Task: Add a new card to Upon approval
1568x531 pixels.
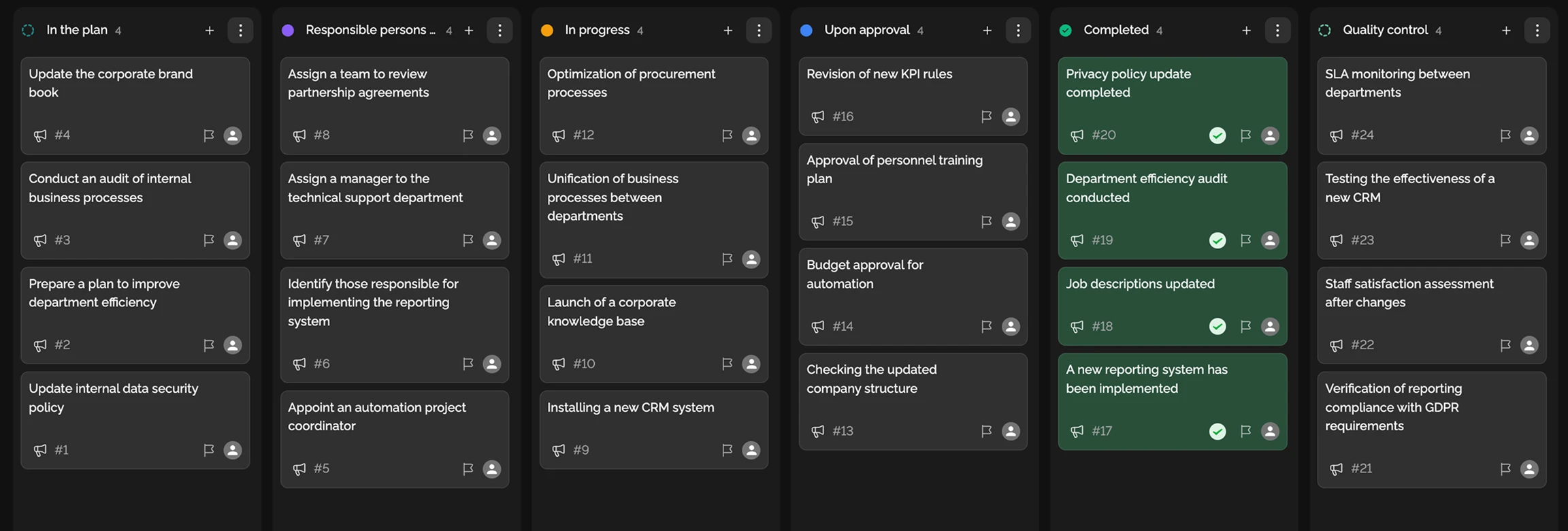Action: tap(987, 31)
